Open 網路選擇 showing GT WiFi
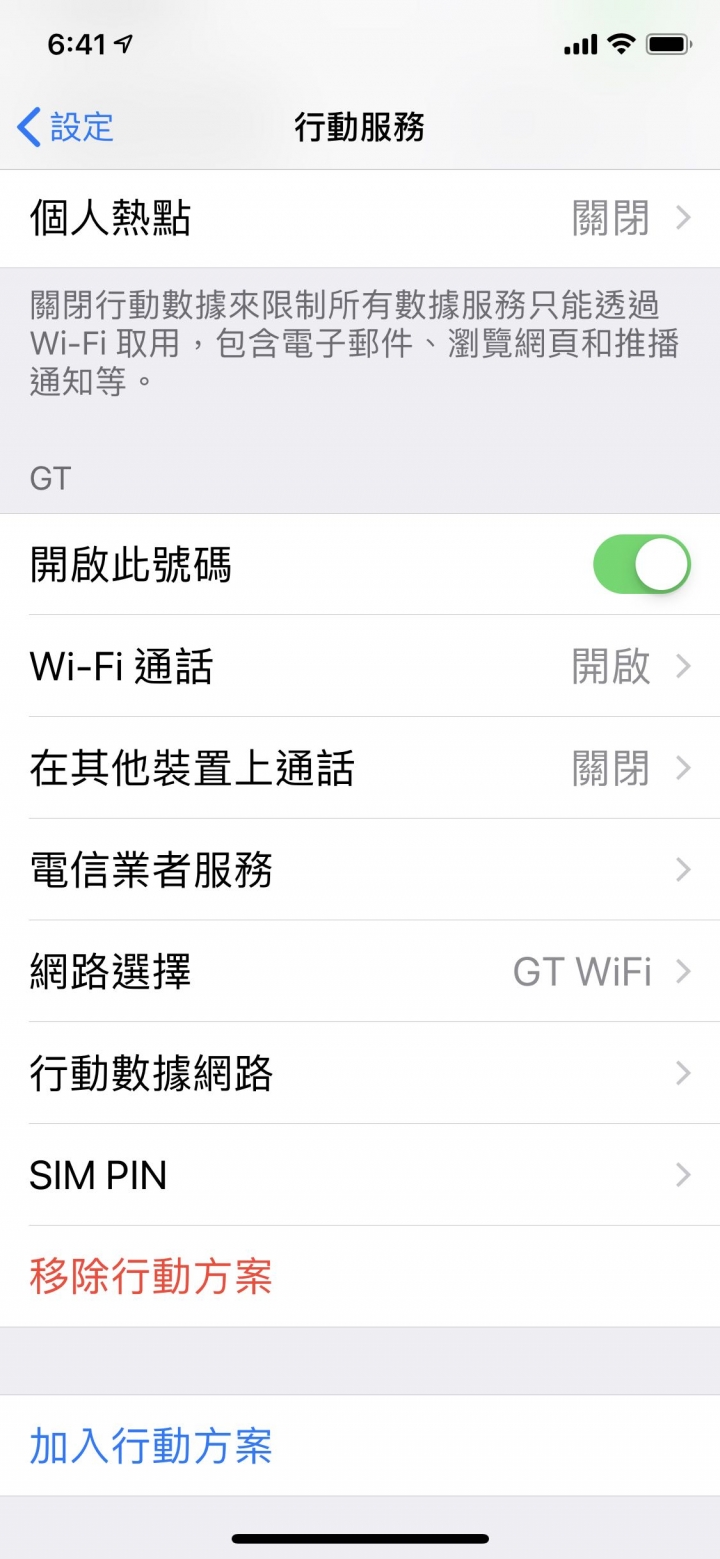The height and width of the screenshot is (1559, 720). pos(360,972)
